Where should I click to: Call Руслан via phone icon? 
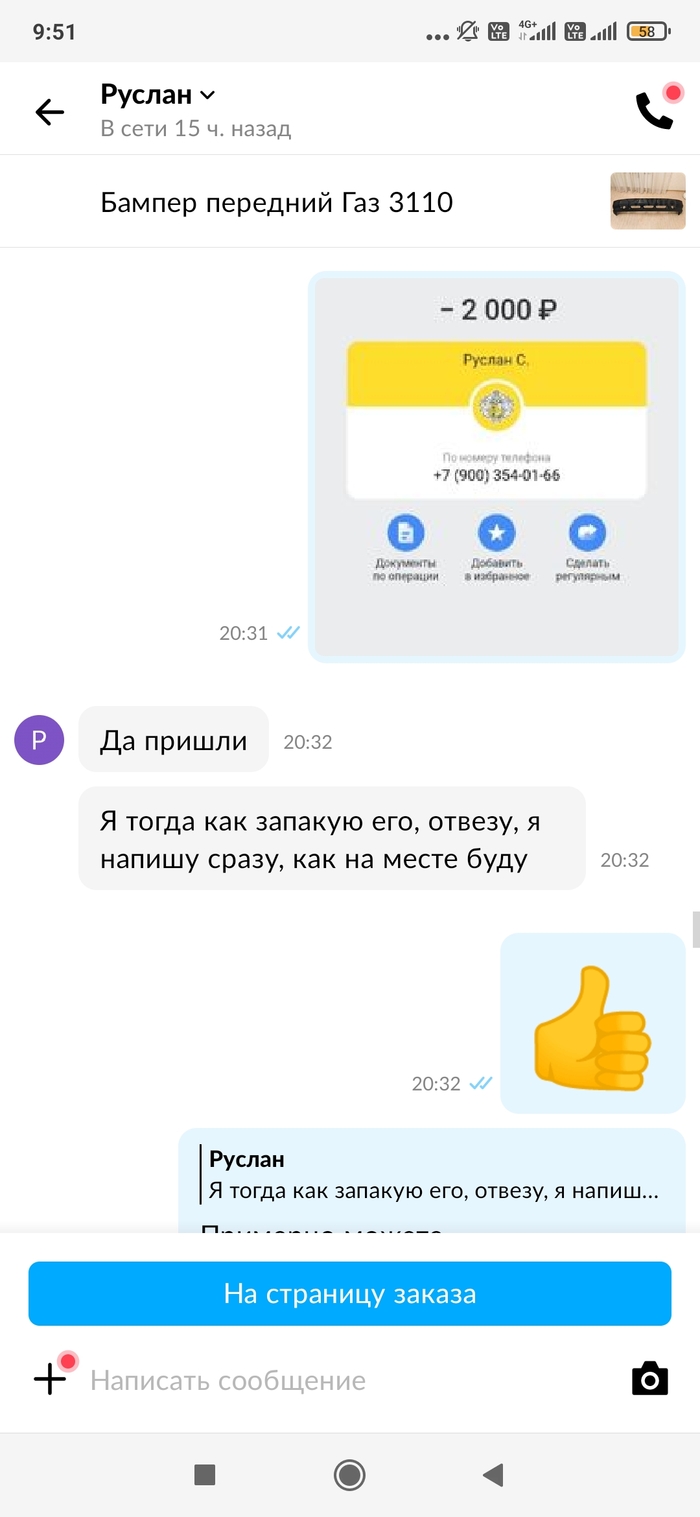pos(654,110)
